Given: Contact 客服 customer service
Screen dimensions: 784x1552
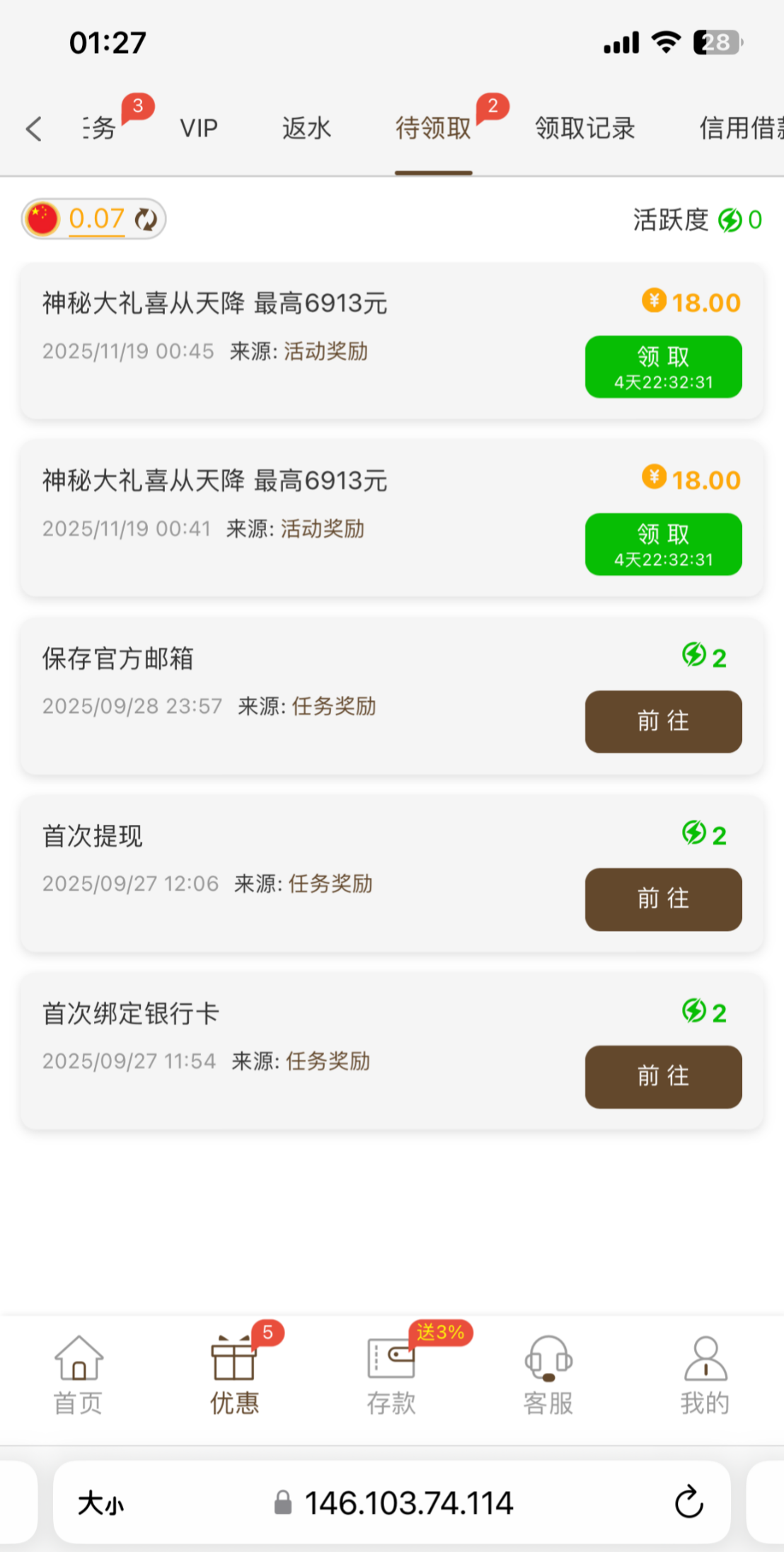Looking at the screenshot, I should coord(548,1376).
